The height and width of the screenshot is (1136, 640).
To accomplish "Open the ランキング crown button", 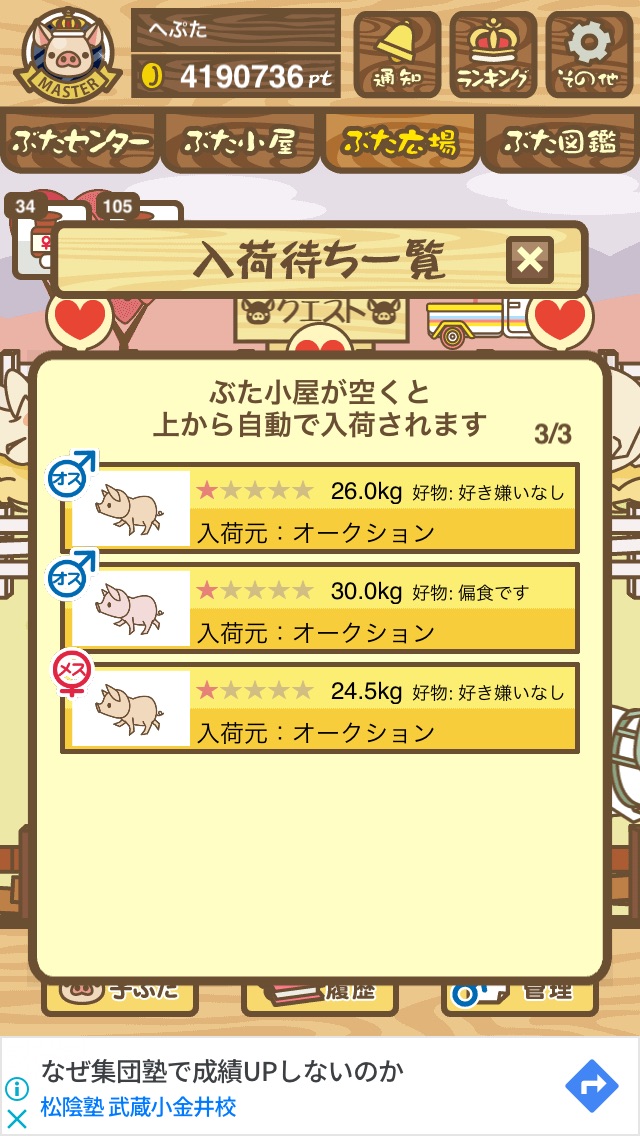I will pos(493,54).
